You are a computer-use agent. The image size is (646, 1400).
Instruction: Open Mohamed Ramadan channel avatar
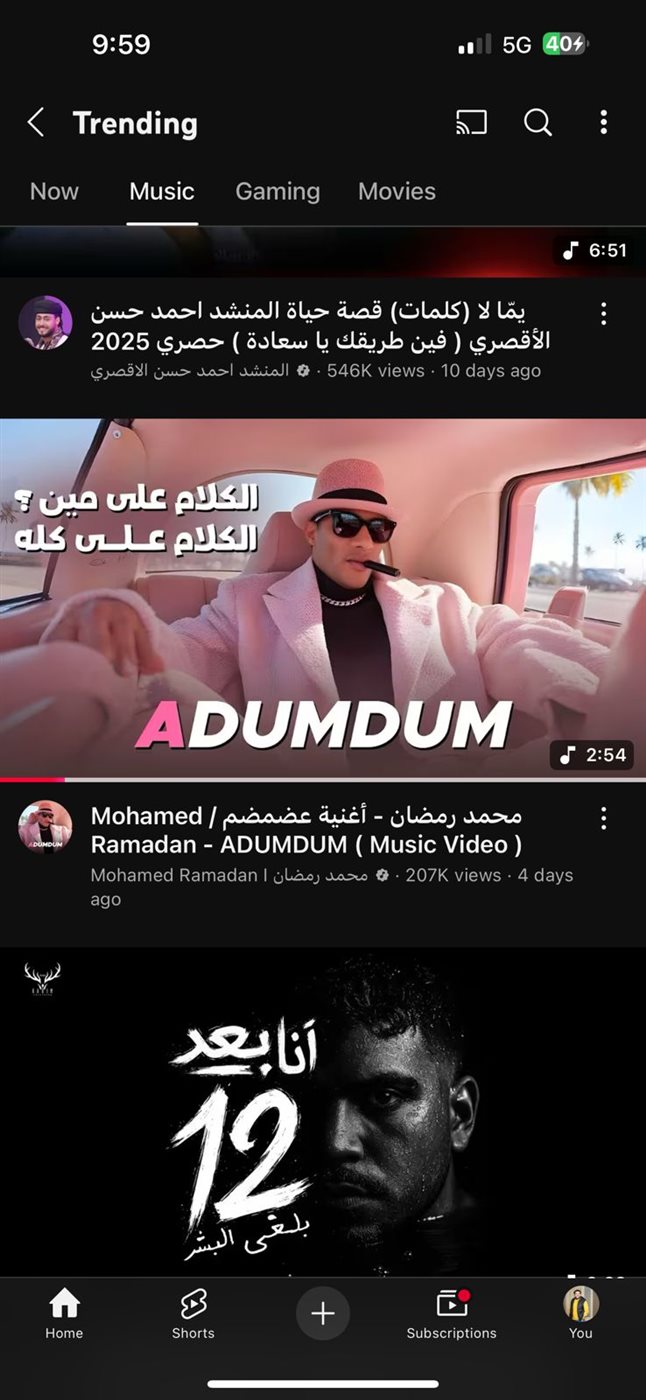coord(45,826)
